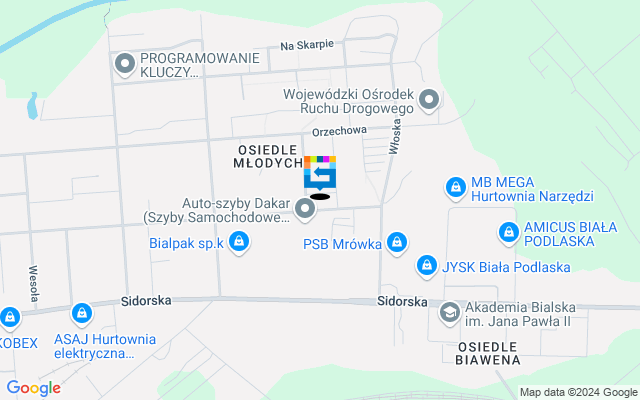Tap the custom marker near Osiedle Młodych
The image size is (640, 400).
pos(320,174)
